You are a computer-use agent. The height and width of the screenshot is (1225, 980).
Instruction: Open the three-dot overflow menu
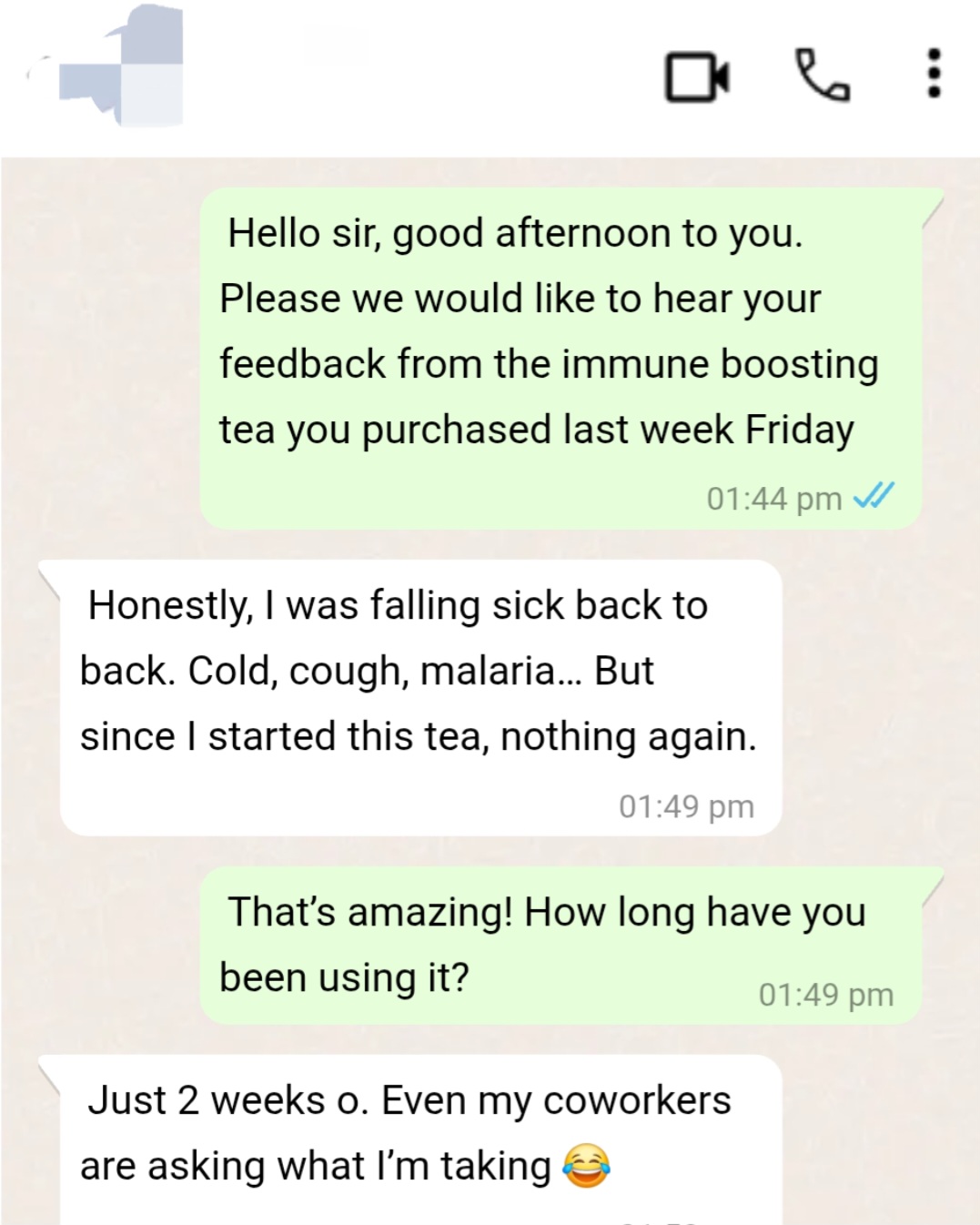point(933,74)
